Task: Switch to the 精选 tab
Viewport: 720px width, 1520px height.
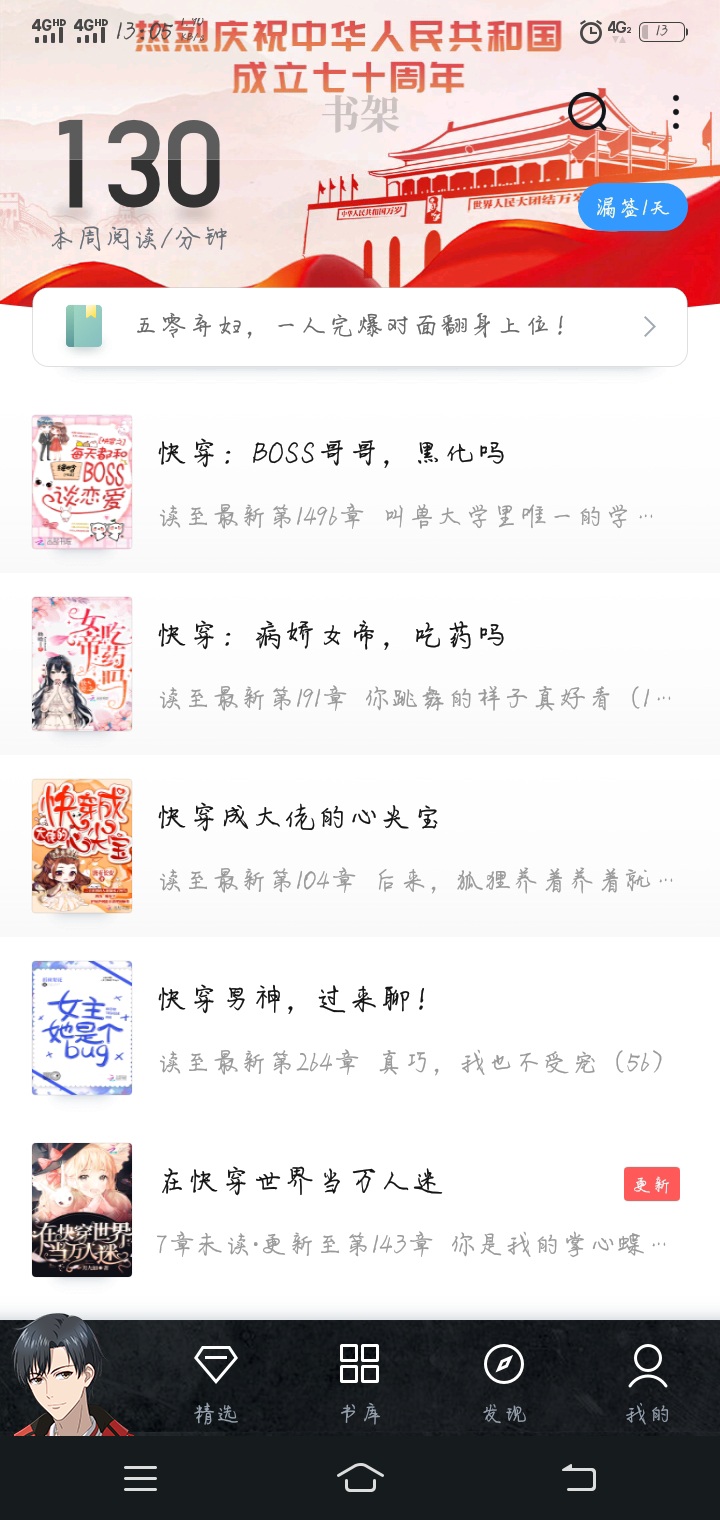Action: pos(215,1382)
